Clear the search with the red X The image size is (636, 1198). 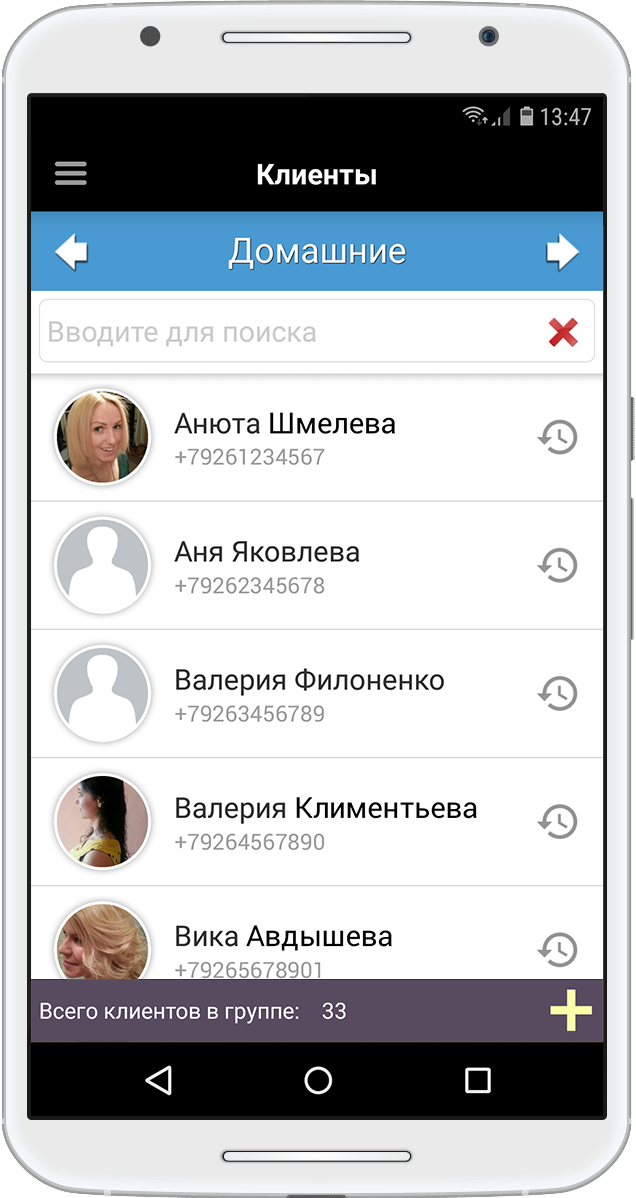[x=563, y=332]
